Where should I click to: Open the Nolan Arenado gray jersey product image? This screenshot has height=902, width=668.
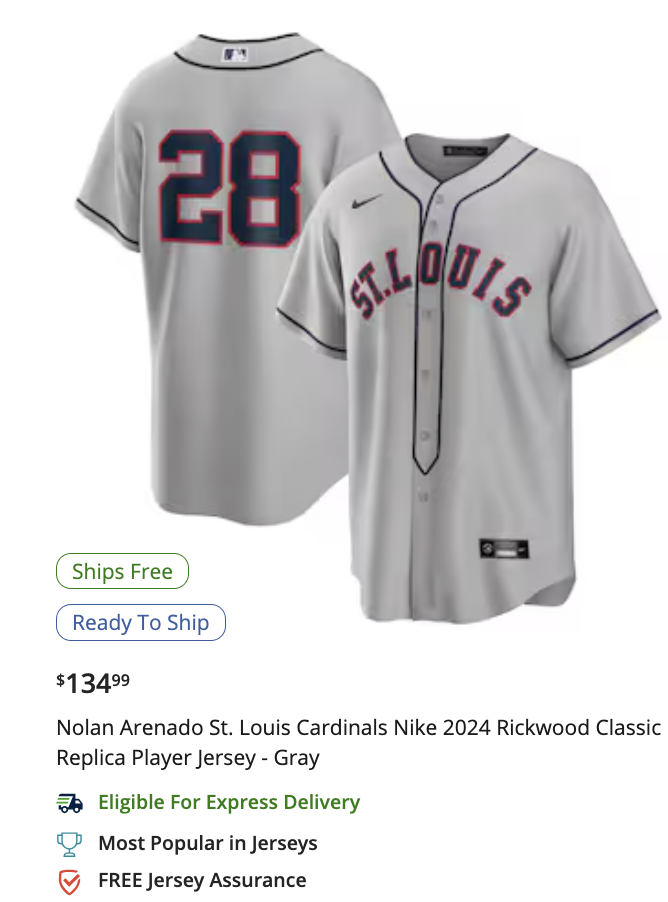(x=366, y=320)
